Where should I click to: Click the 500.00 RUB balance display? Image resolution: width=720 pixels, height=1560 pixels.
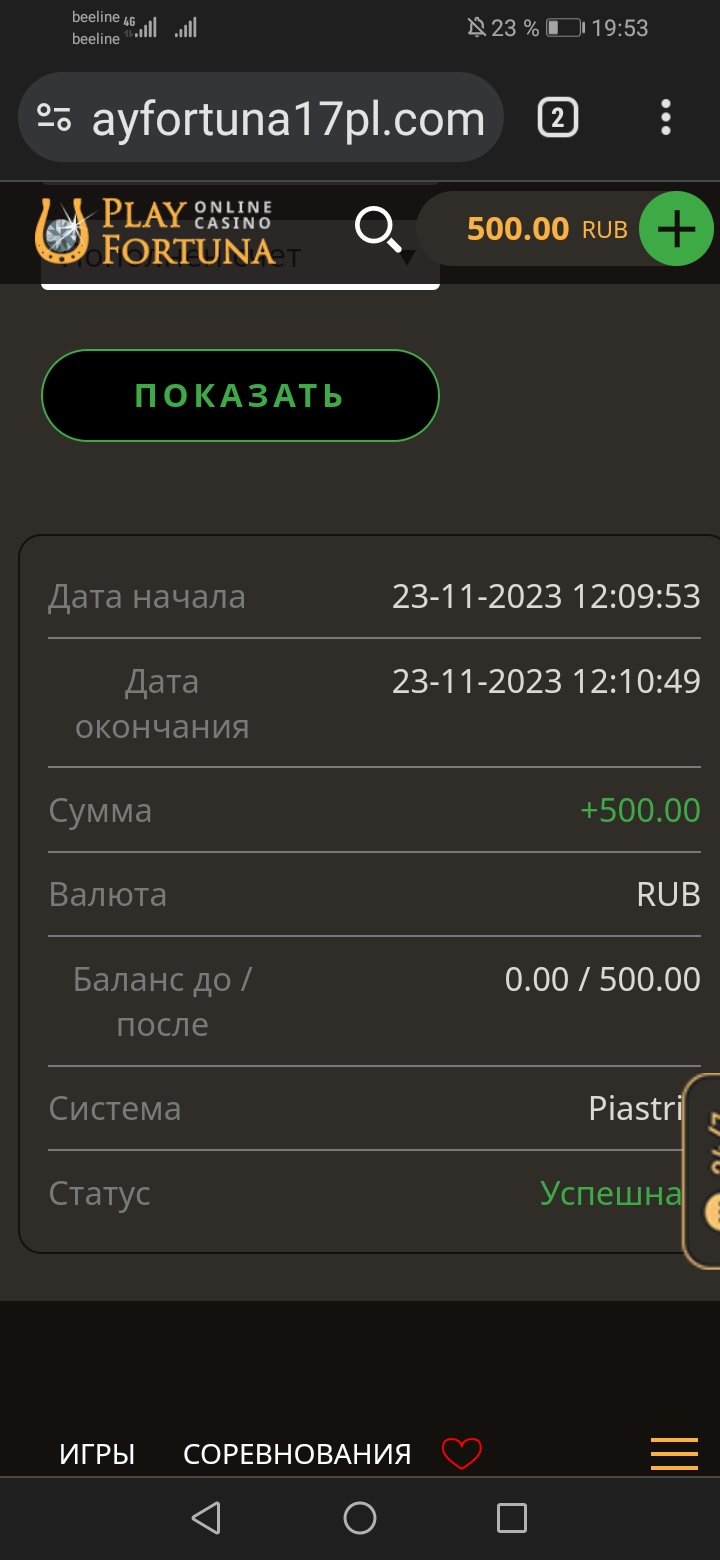(x=545, y=228)
